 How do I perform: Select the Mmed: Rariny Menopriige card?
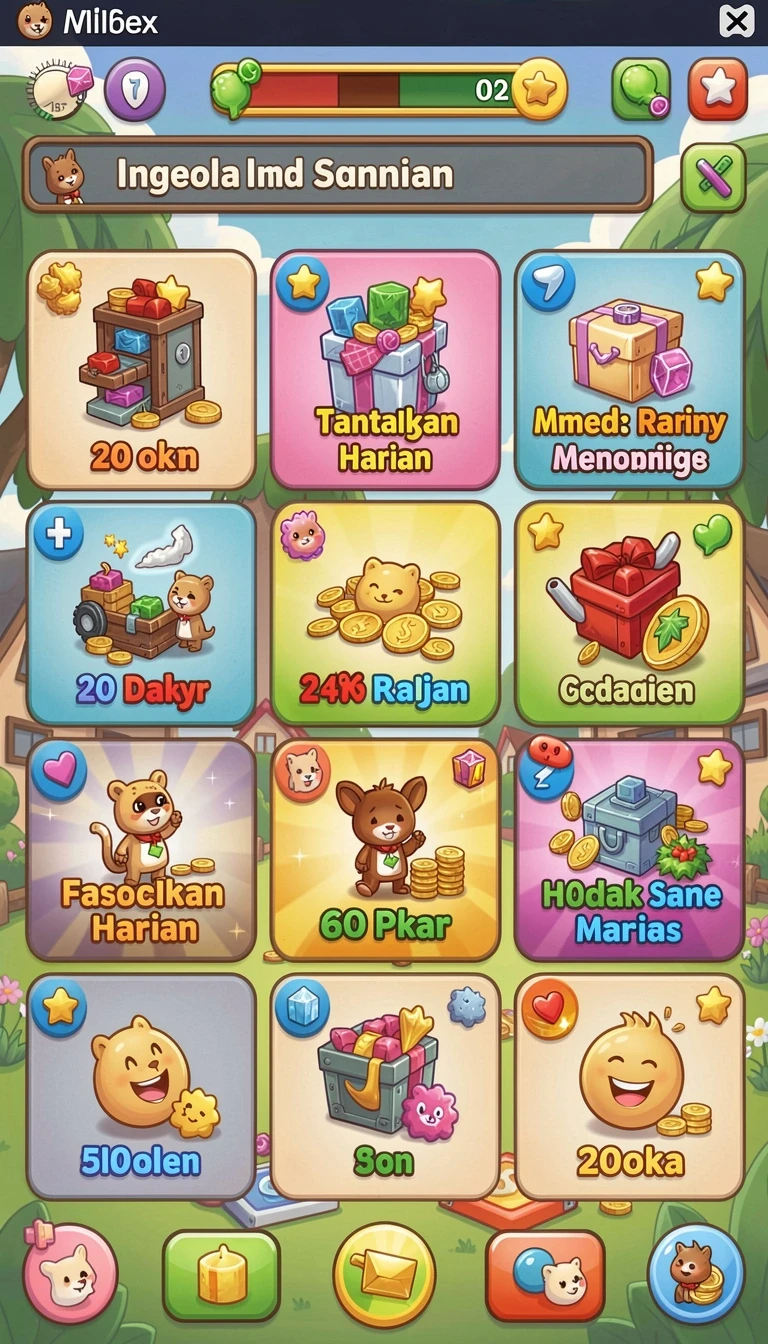click(629, 370)
